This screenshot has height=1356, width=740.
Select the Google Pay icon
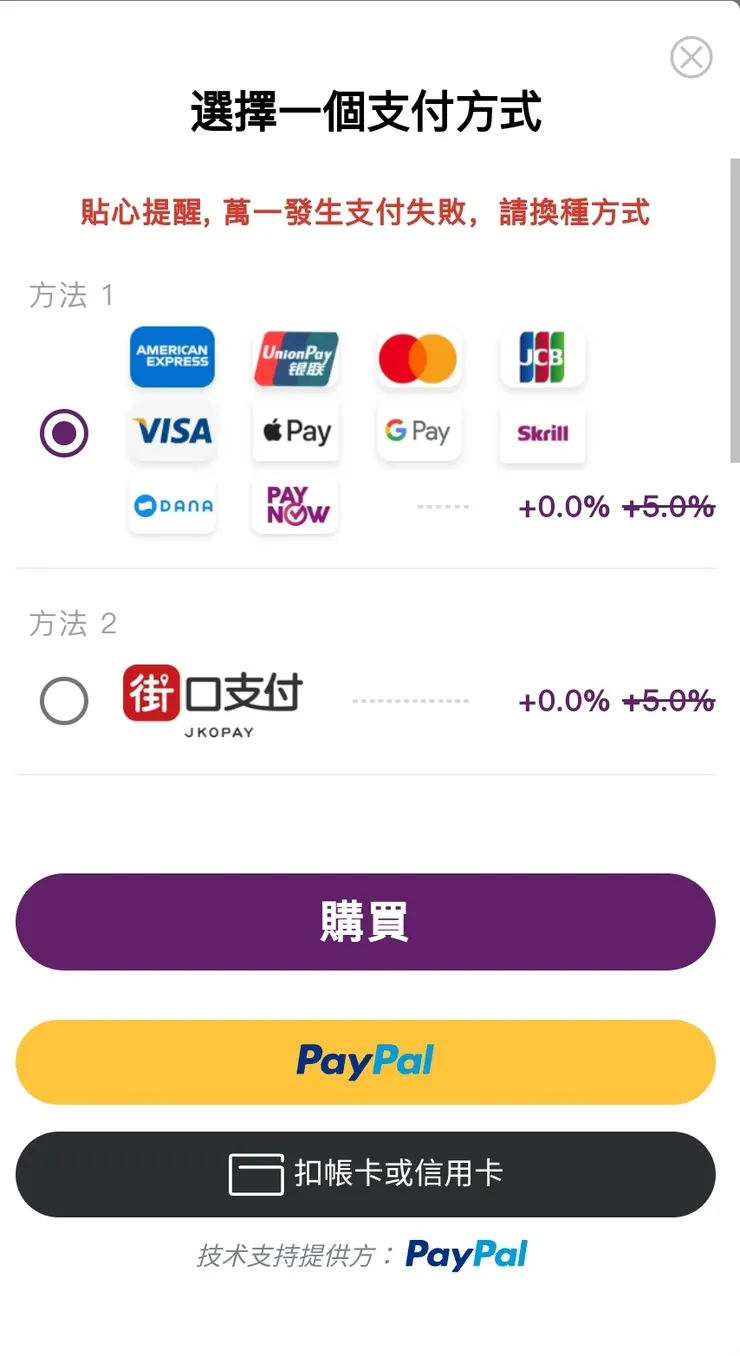(418, 432)
